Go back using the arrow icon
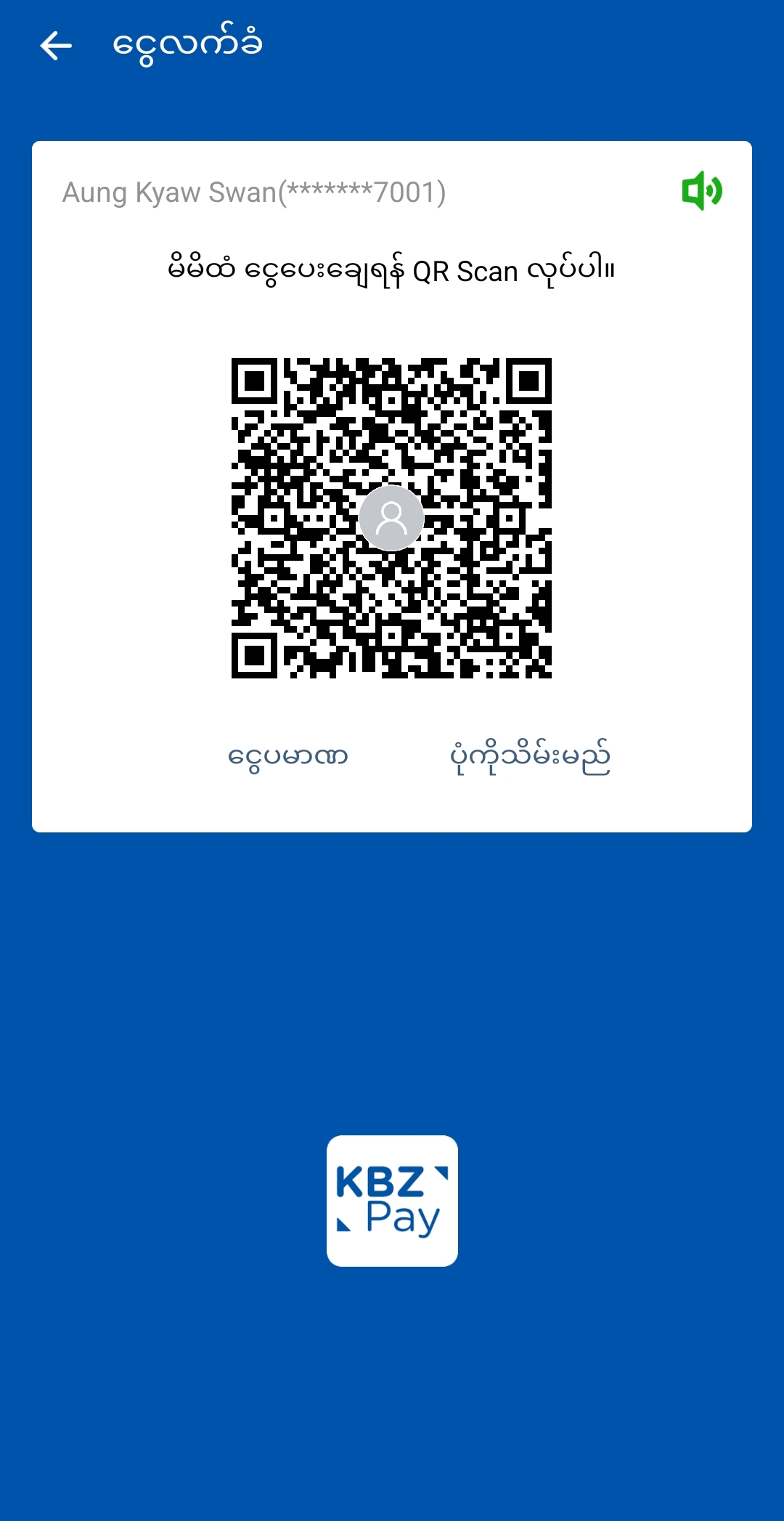Viewport: 784px width, 1521px height. click(x=56, y=46)
